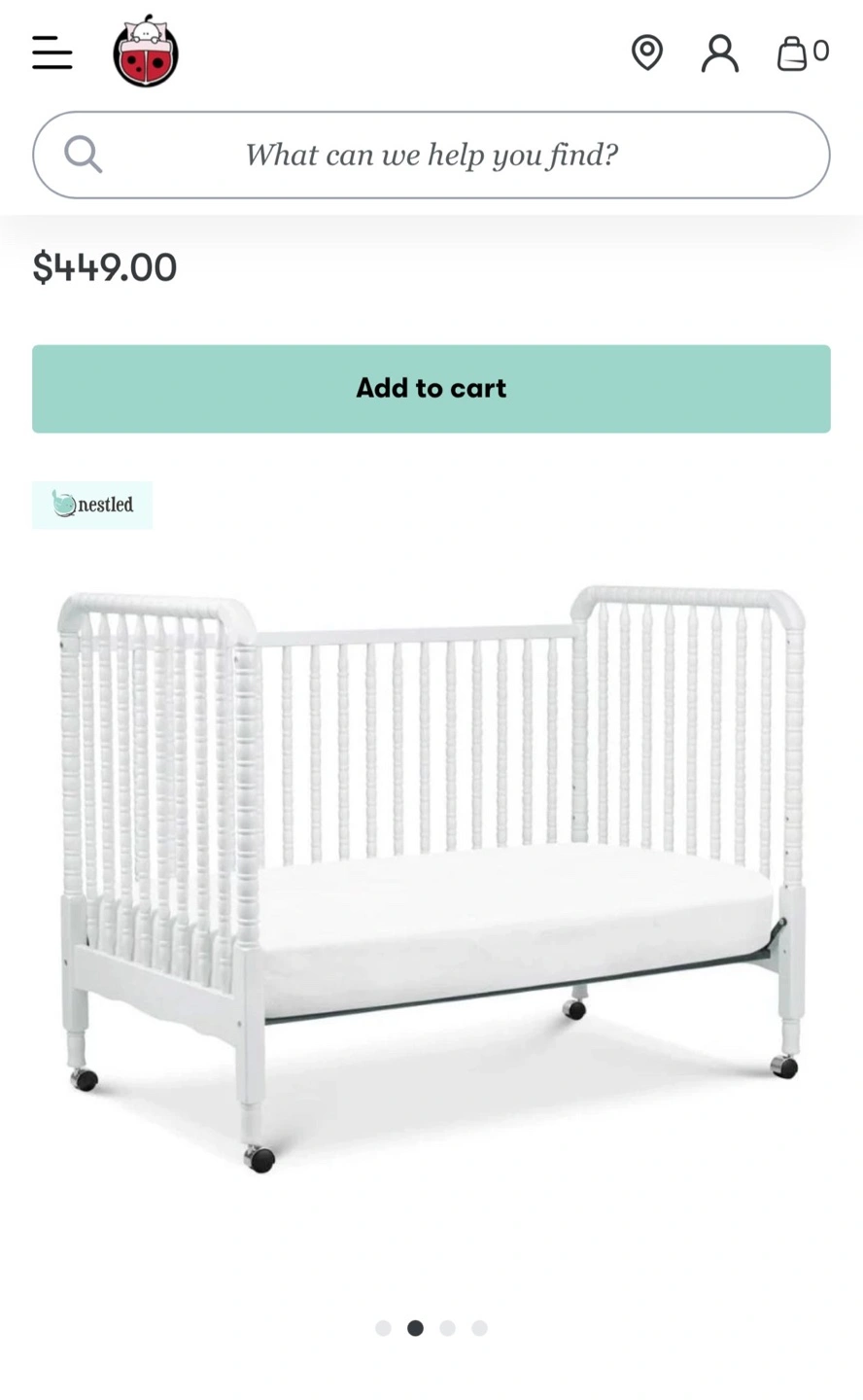Open the hamburger menu
Screen dimensions: 863x1400
click(x=52, y=52)
